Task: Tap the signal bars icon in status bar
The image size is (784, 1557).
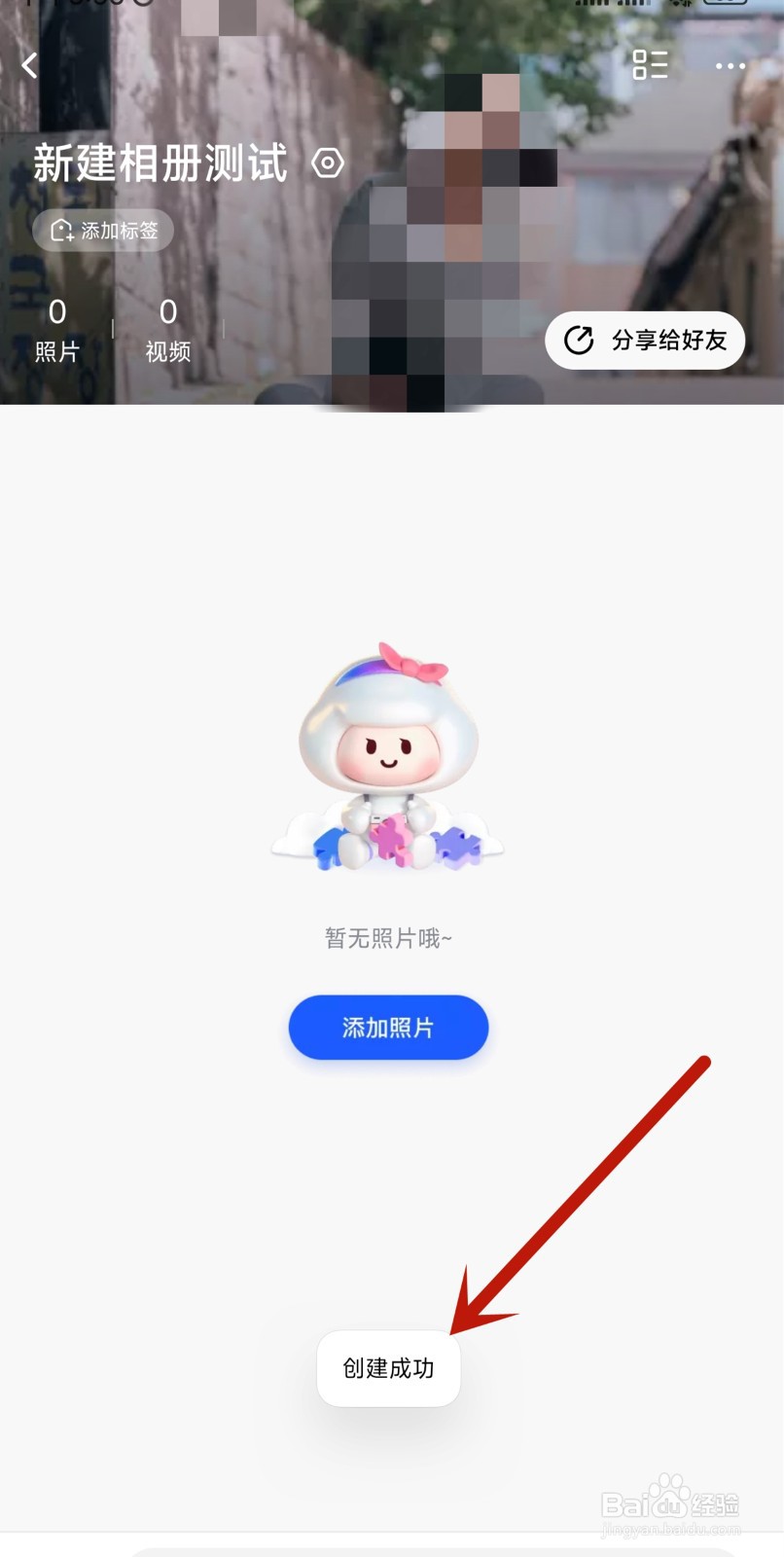Action: point(608,5)
